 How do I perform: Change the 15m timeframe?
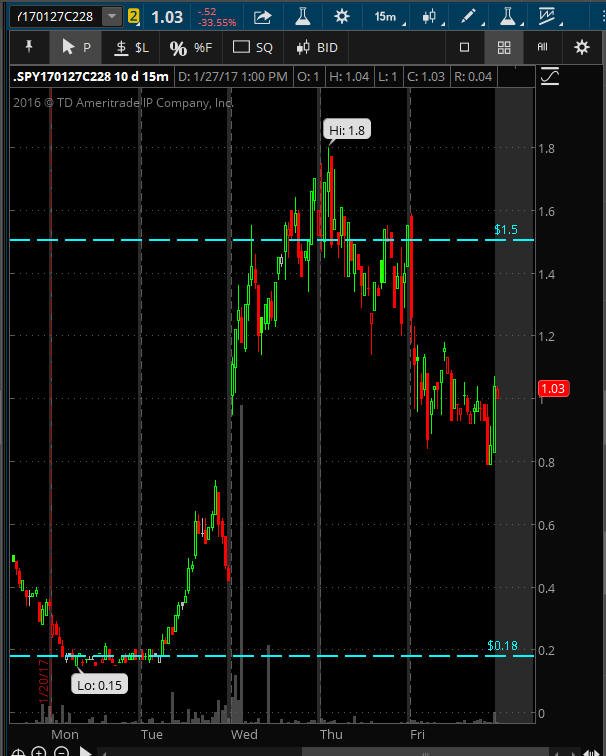pyautogui.click(x=385, y=17)
